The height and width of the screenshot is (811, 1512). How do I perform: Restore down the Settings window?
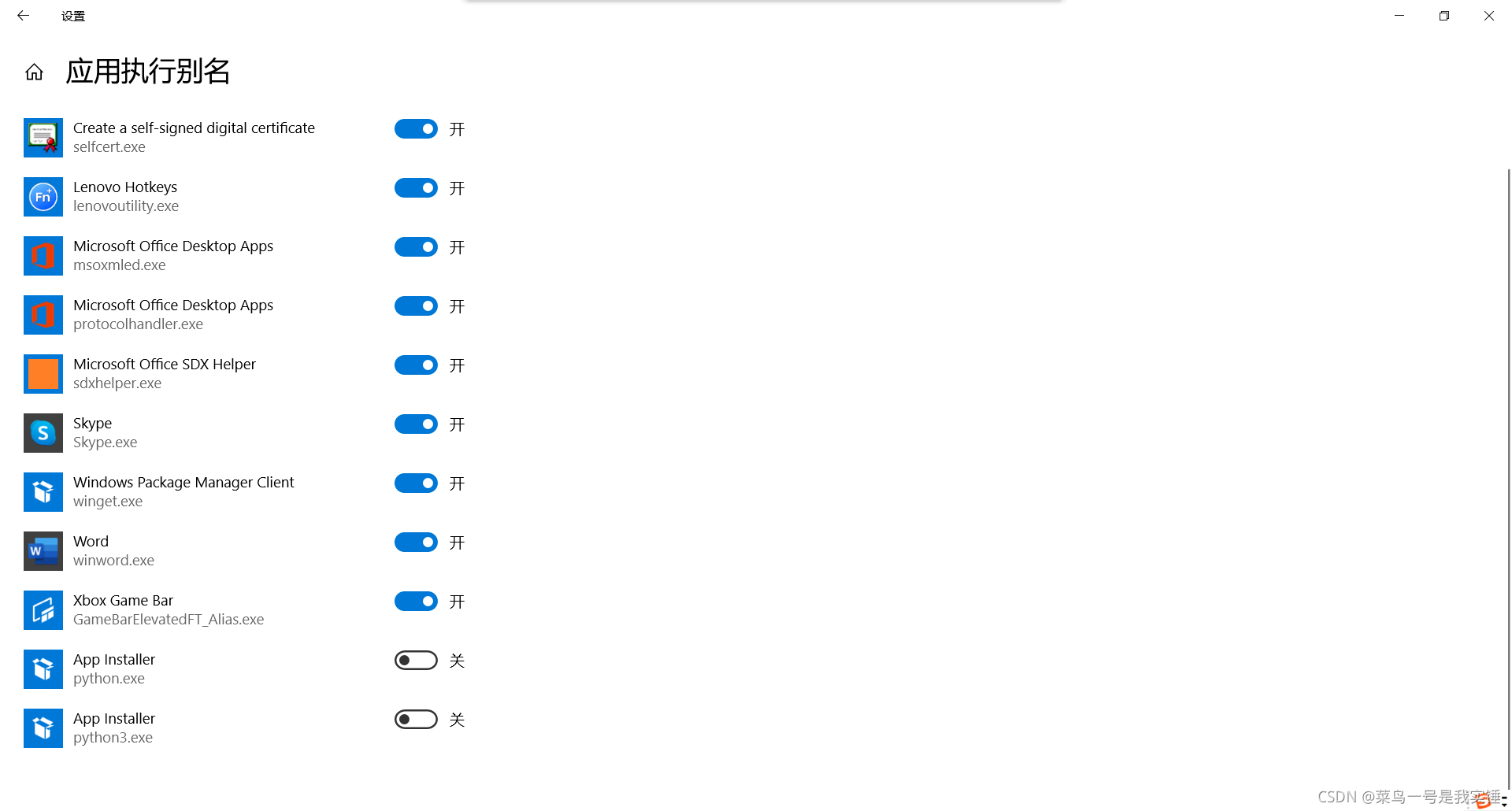(x=1443, y=16)
